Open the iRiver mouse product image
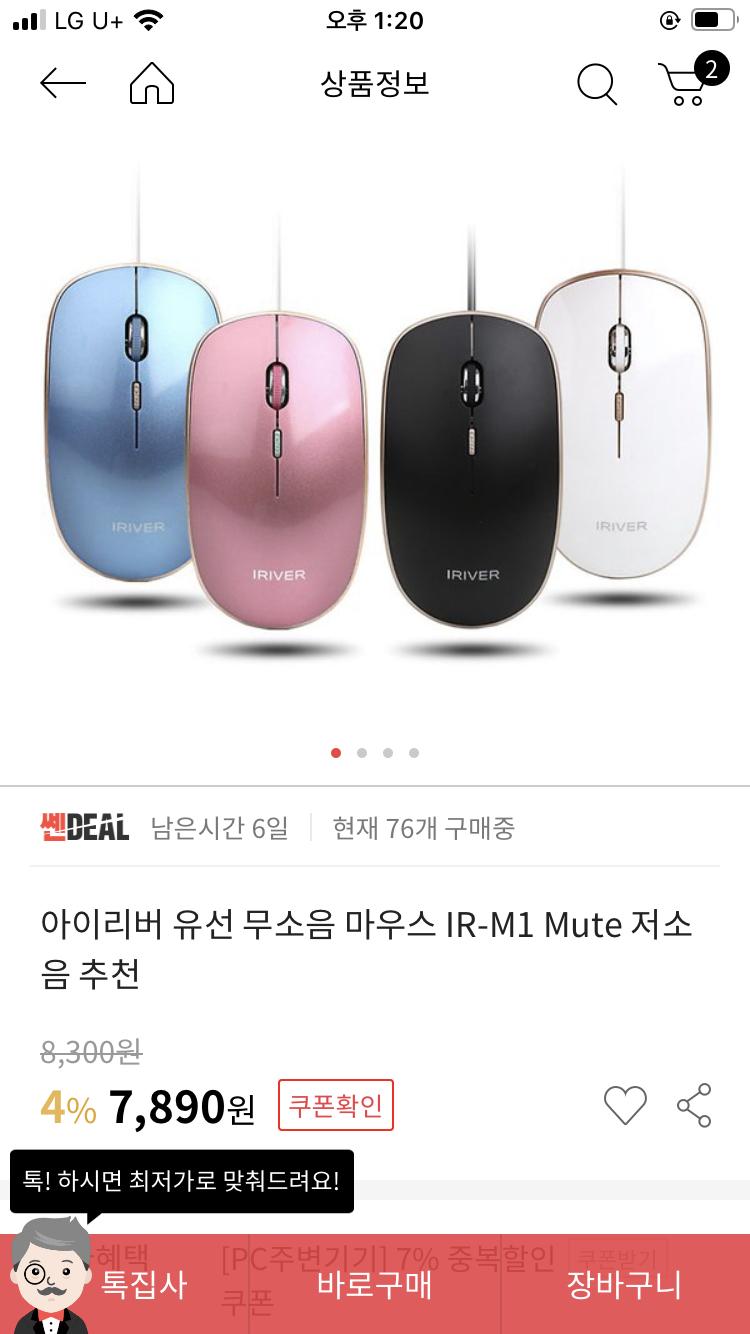 (x=375, y=440)
